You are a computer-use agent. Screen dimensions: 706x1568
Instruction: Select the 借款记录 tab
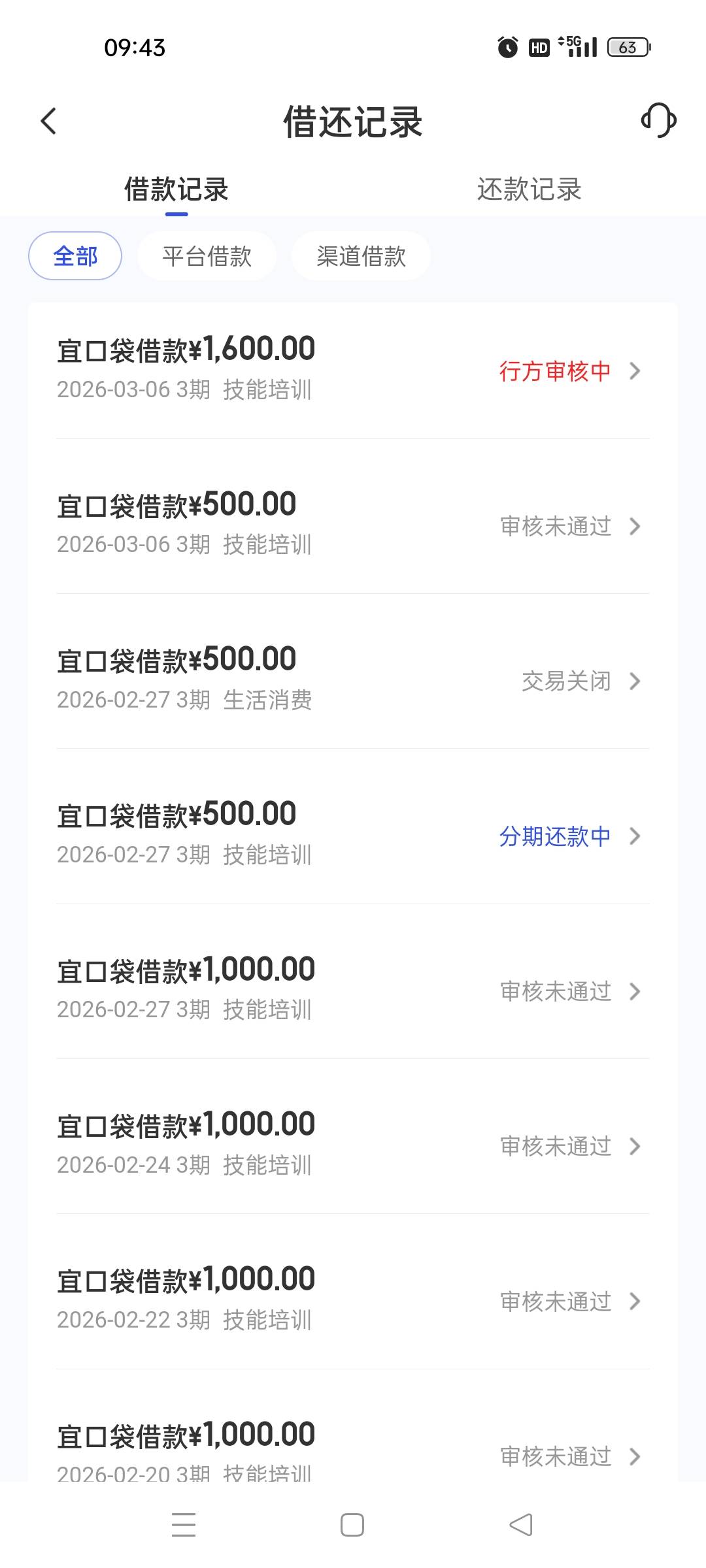(176, 189)
